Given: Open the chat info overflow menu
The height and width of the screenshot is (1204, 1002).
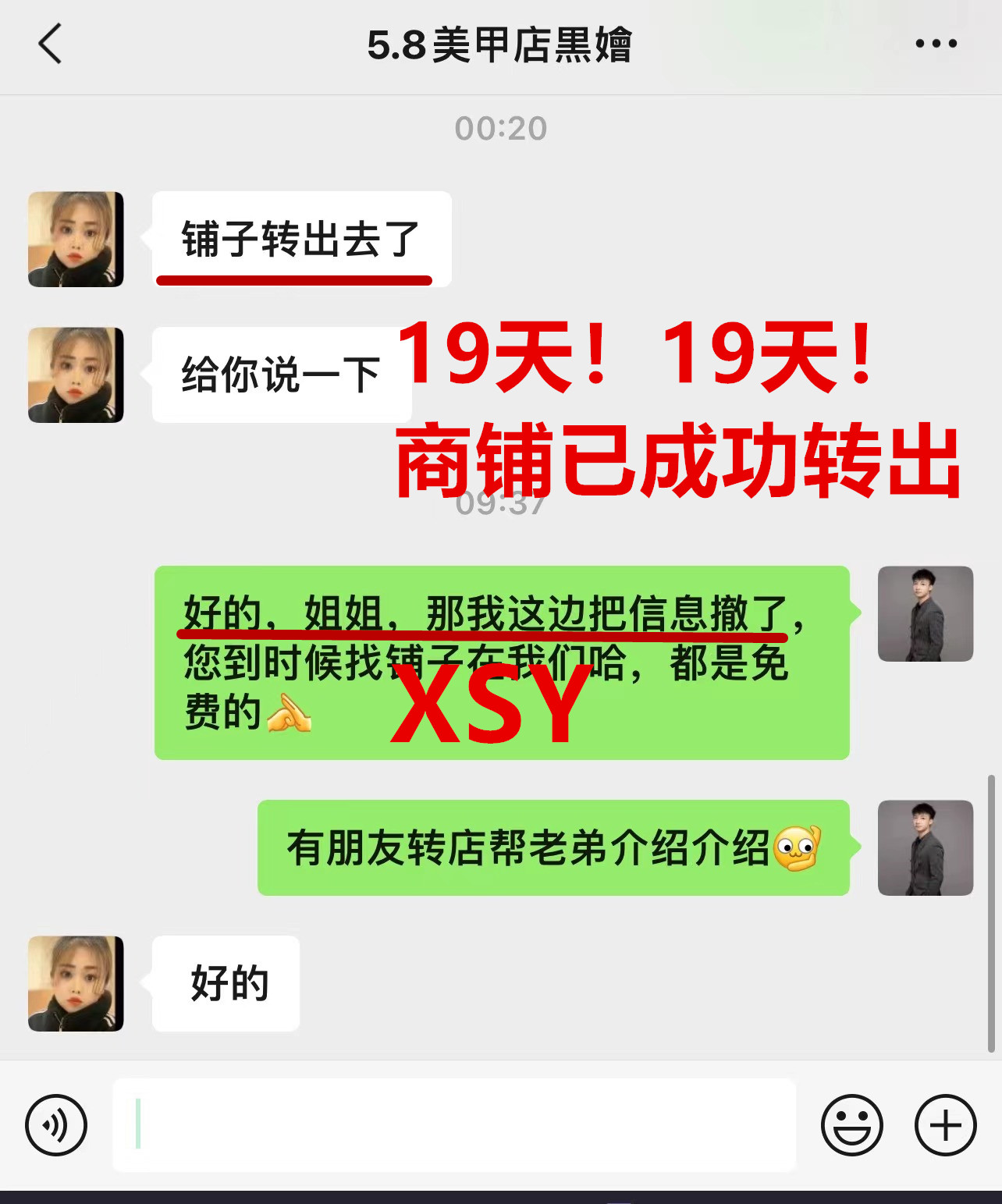Looking at the screenshot, I should click(x=936, y=44).
